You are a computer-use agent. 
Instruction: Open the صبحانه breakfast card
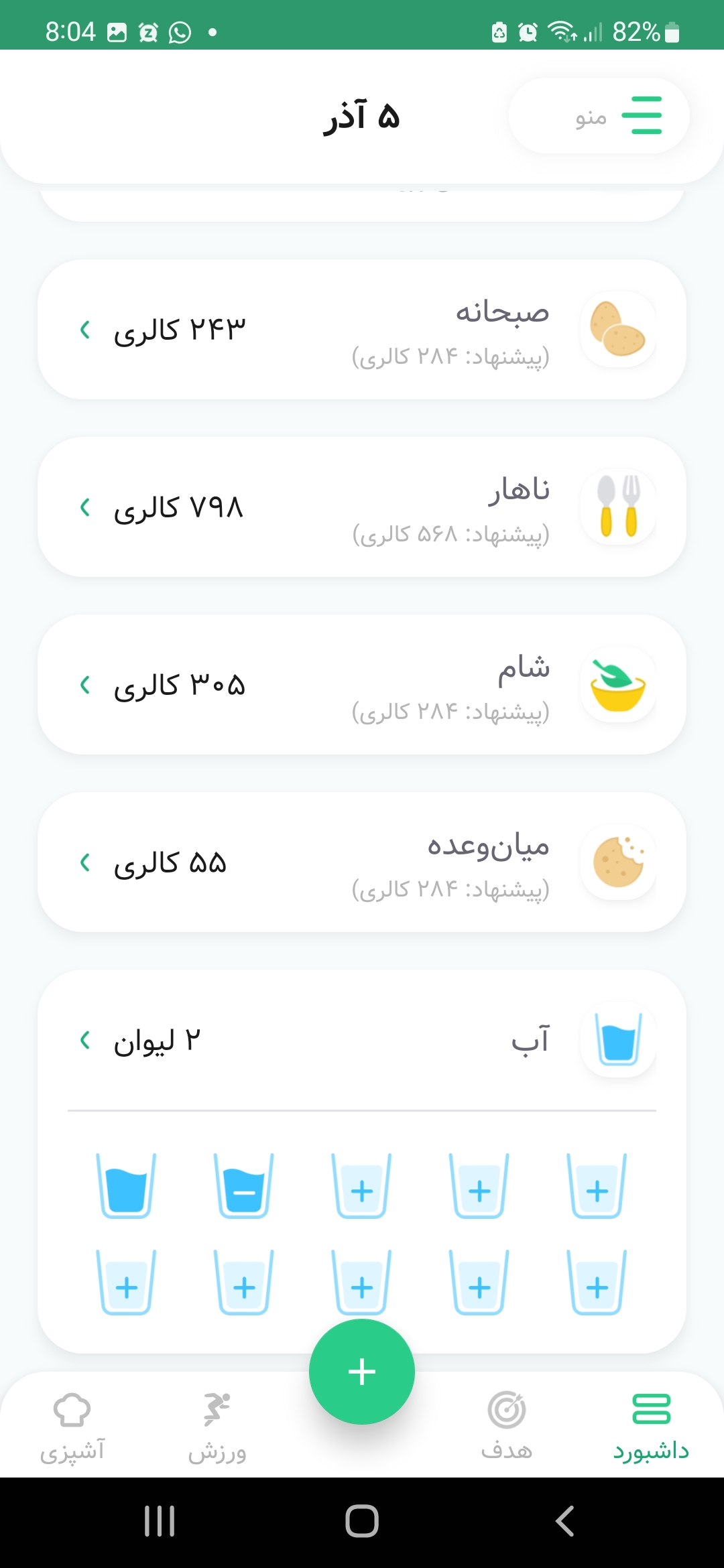pyautogui.click(x=362, y=330)
